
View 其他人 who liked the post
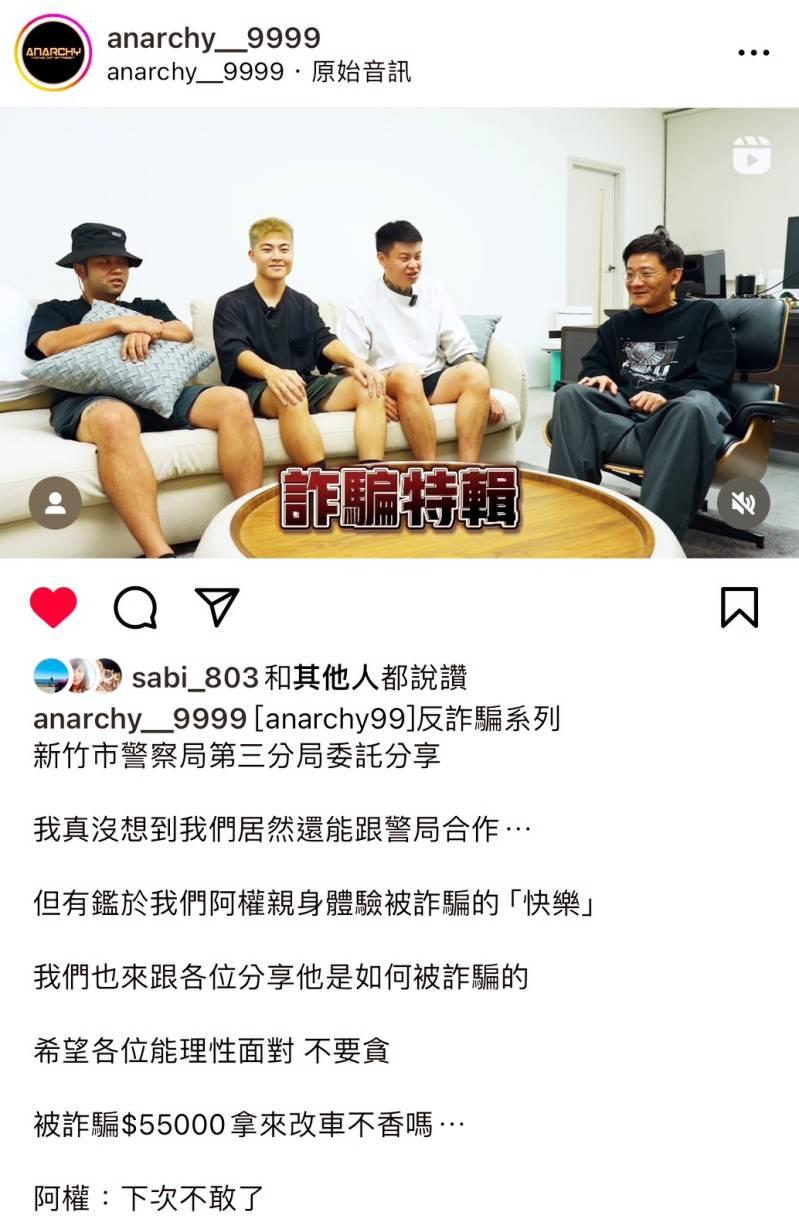[x=335, y=678]
